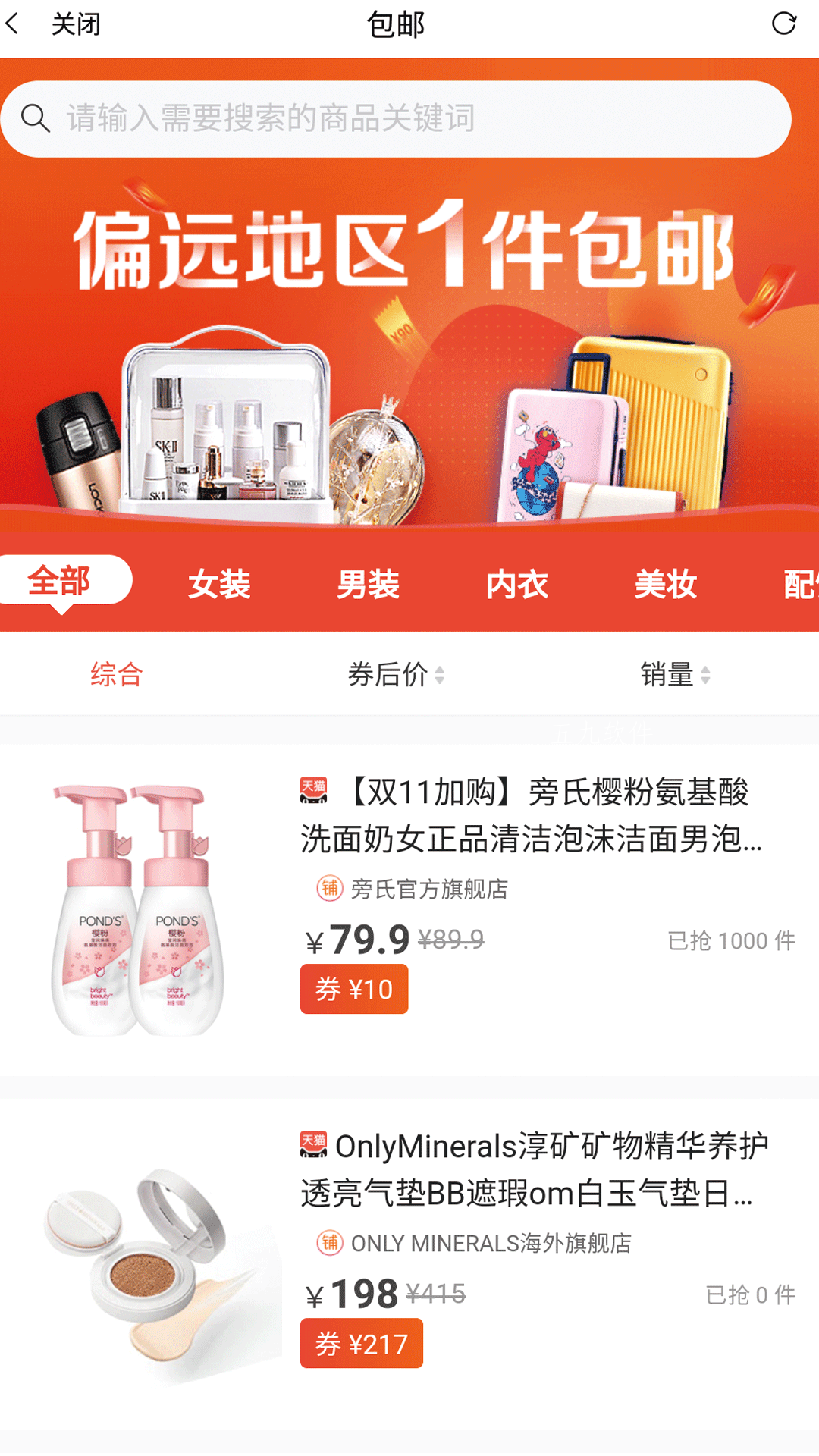Open the 内衣 category tab

[x=517, y=584]
